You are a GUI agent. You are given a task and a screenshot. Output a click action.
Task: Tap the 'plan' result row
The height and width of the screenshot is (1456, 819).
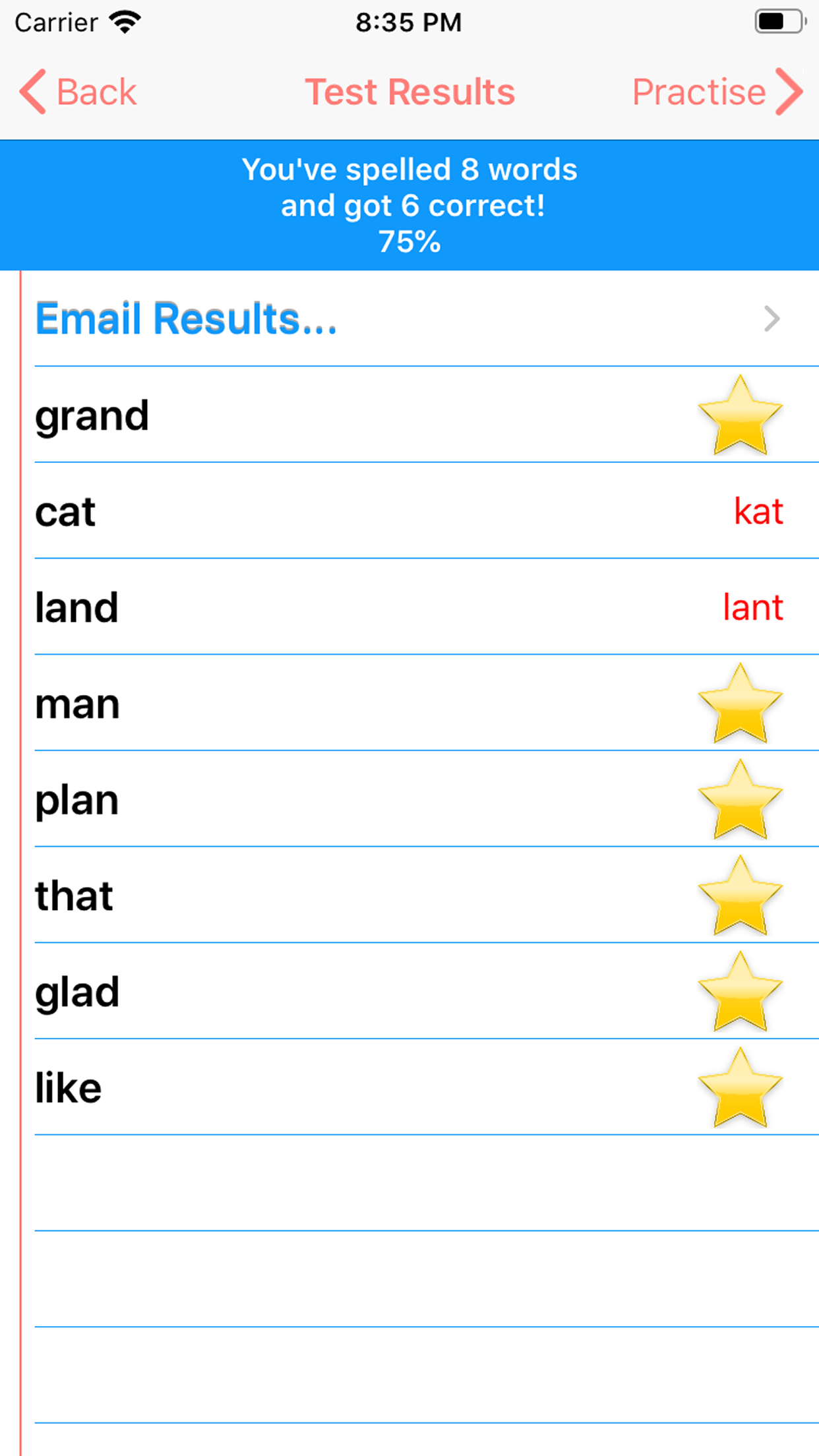pyautogui.click(x=409, y=800)
